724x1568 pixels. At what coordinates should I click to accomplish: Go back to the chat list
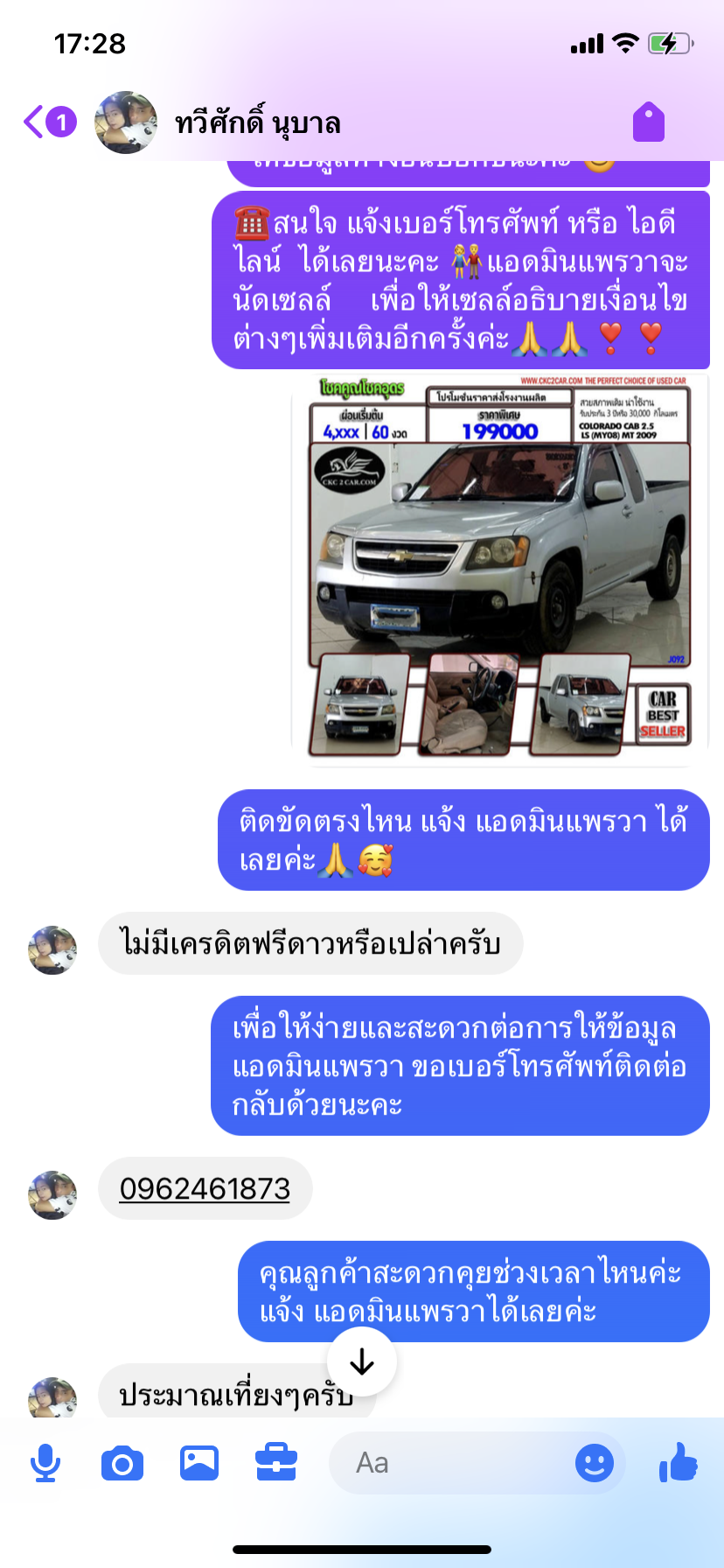49,122
